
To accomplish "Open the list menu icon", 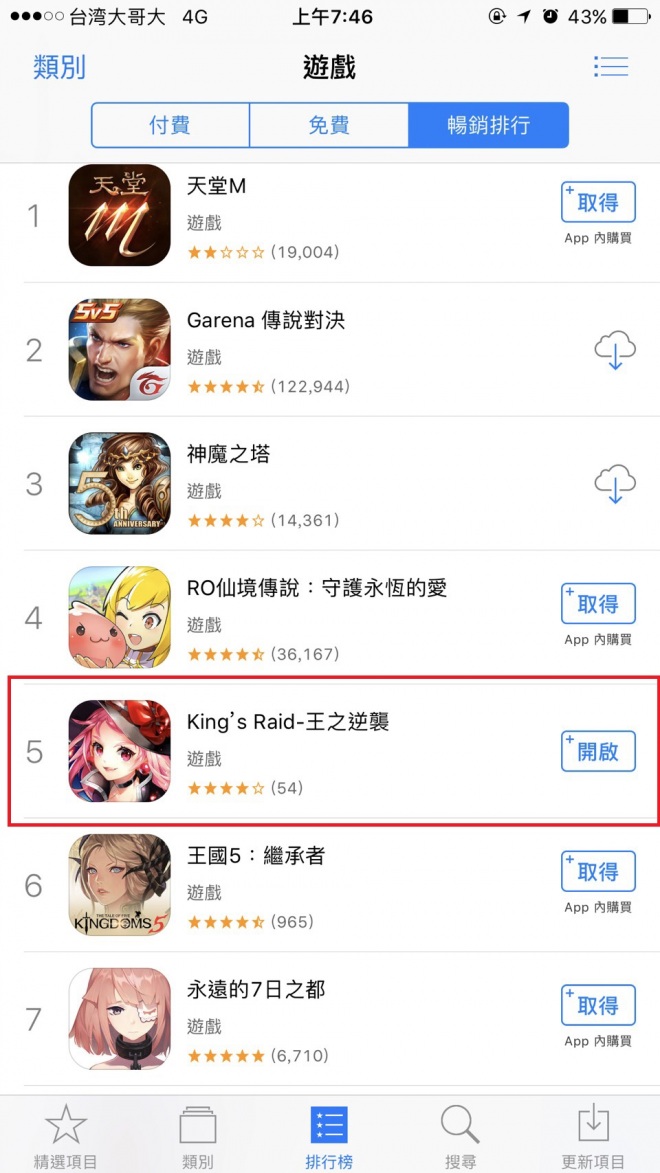I will coord(610,67).
